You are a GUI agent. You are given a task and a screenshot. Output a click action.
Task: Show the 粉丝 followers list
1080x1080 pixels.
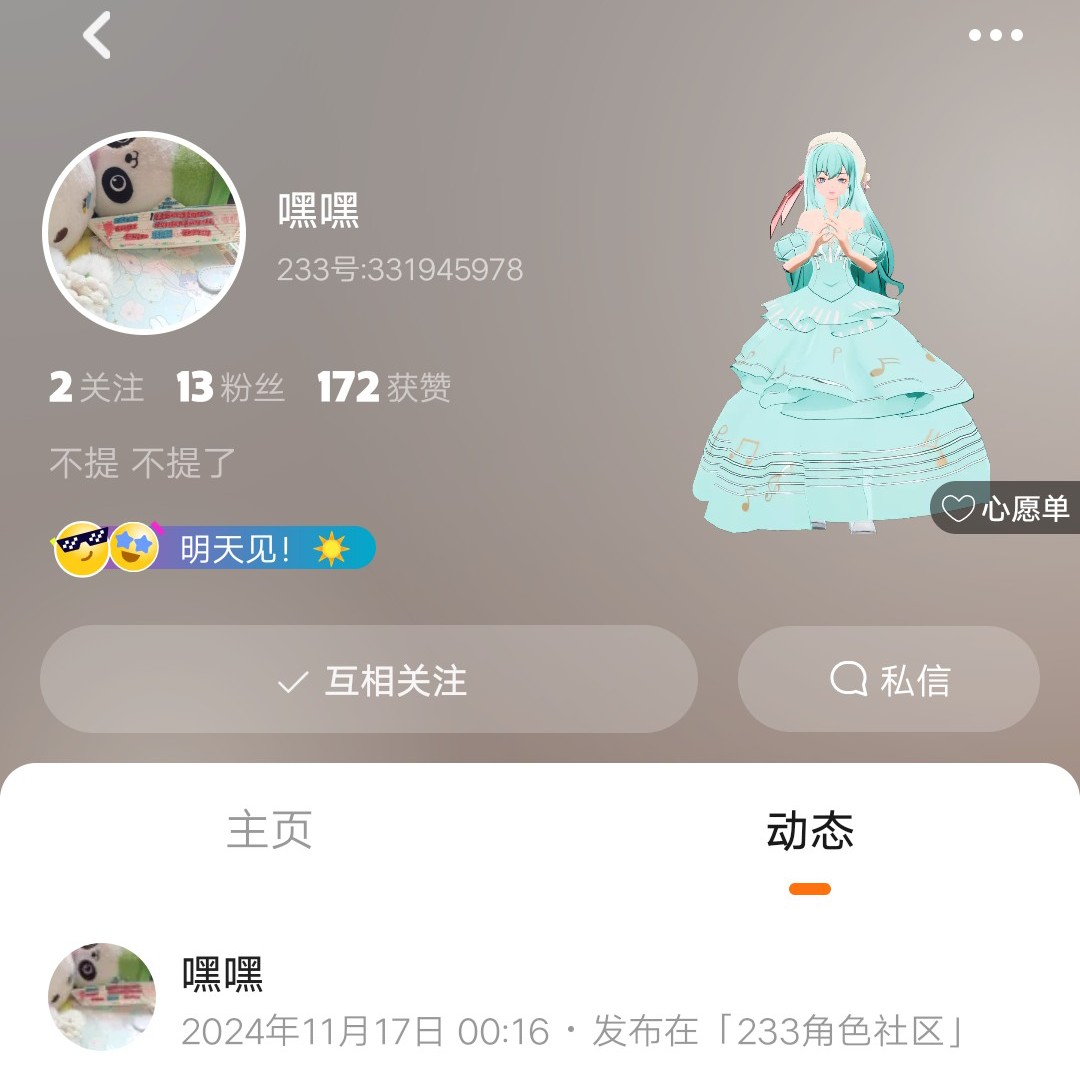(x=231, y=388)
